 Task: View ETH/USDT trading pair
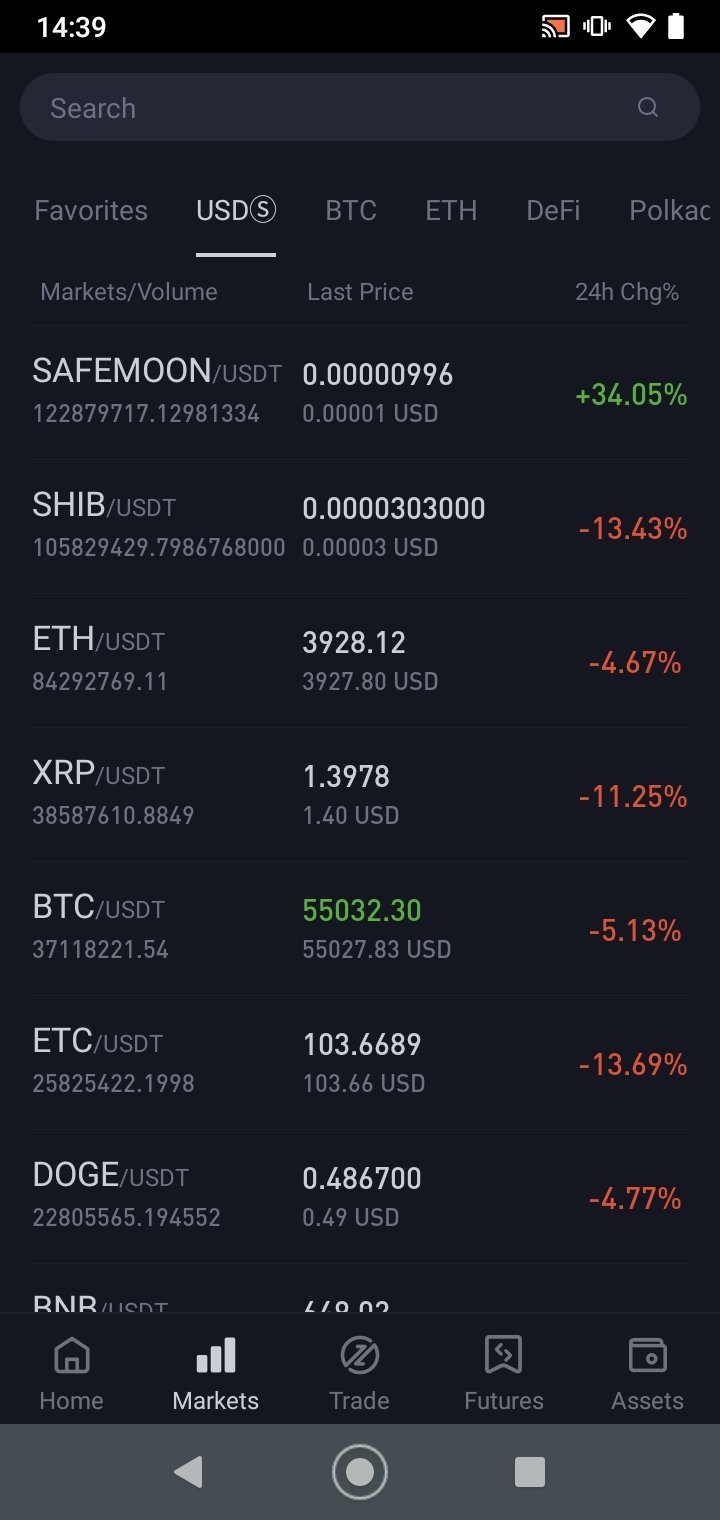359,661
